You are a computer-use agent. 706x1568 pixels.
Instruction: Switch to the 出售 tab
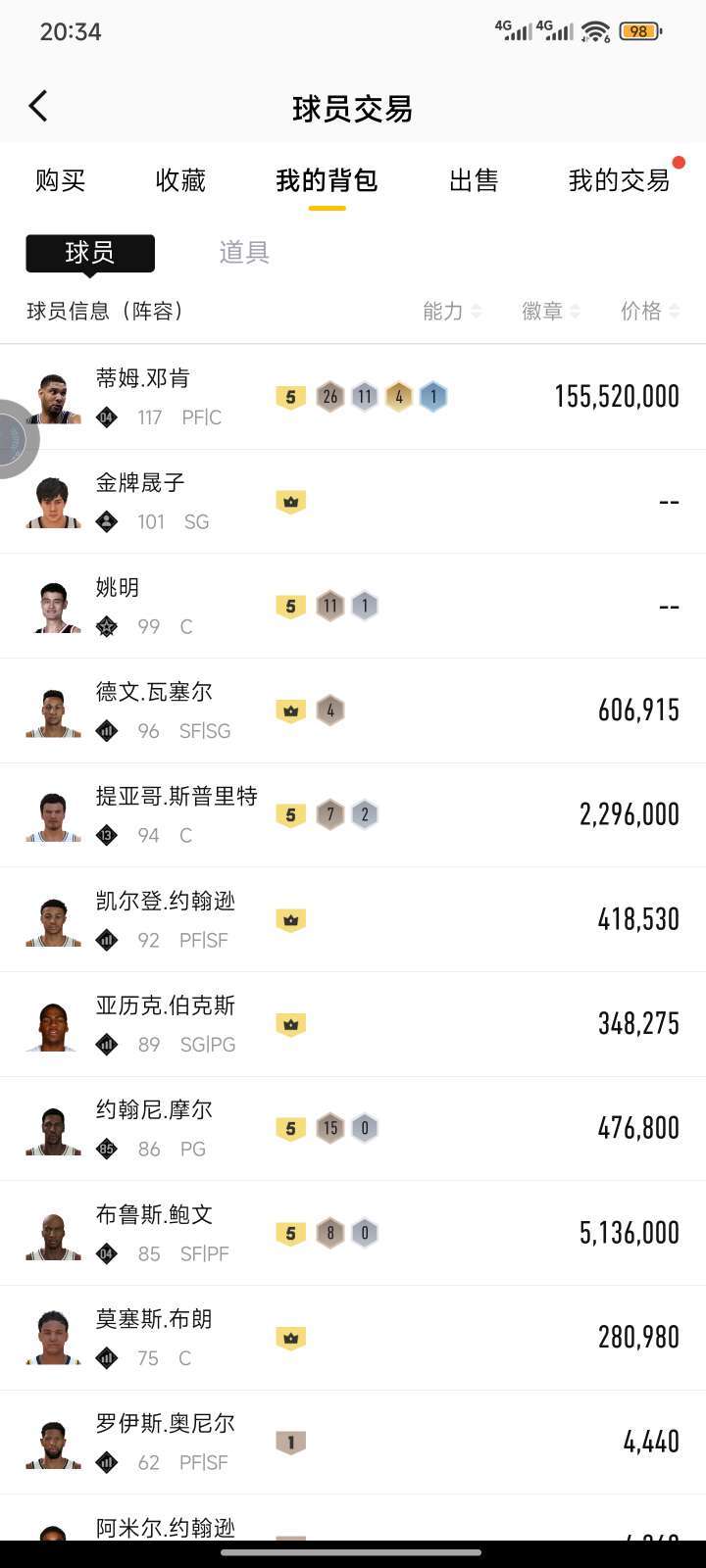(474, 180)
